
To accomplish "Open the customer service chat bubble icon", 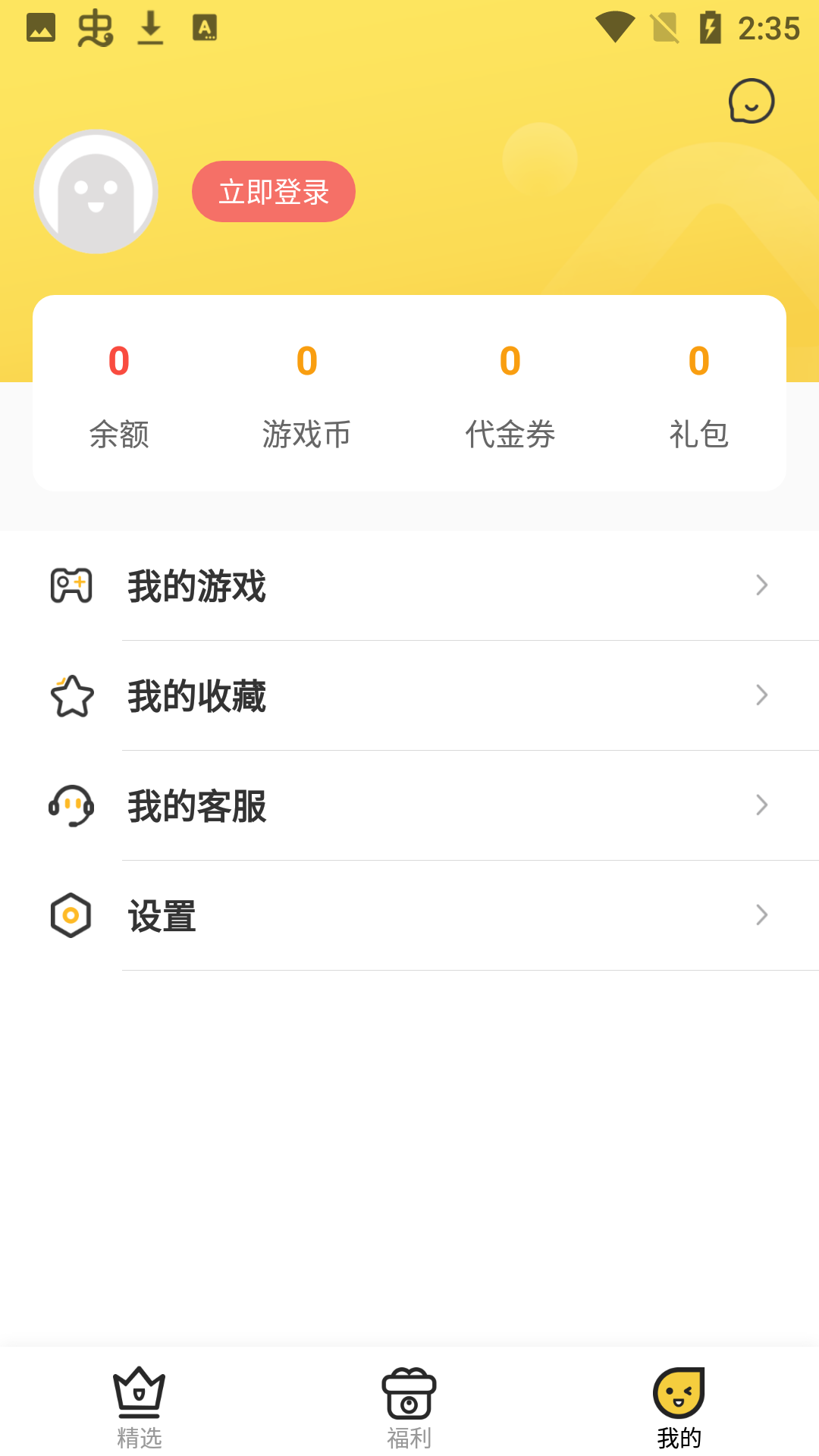I will click(751, 99).
